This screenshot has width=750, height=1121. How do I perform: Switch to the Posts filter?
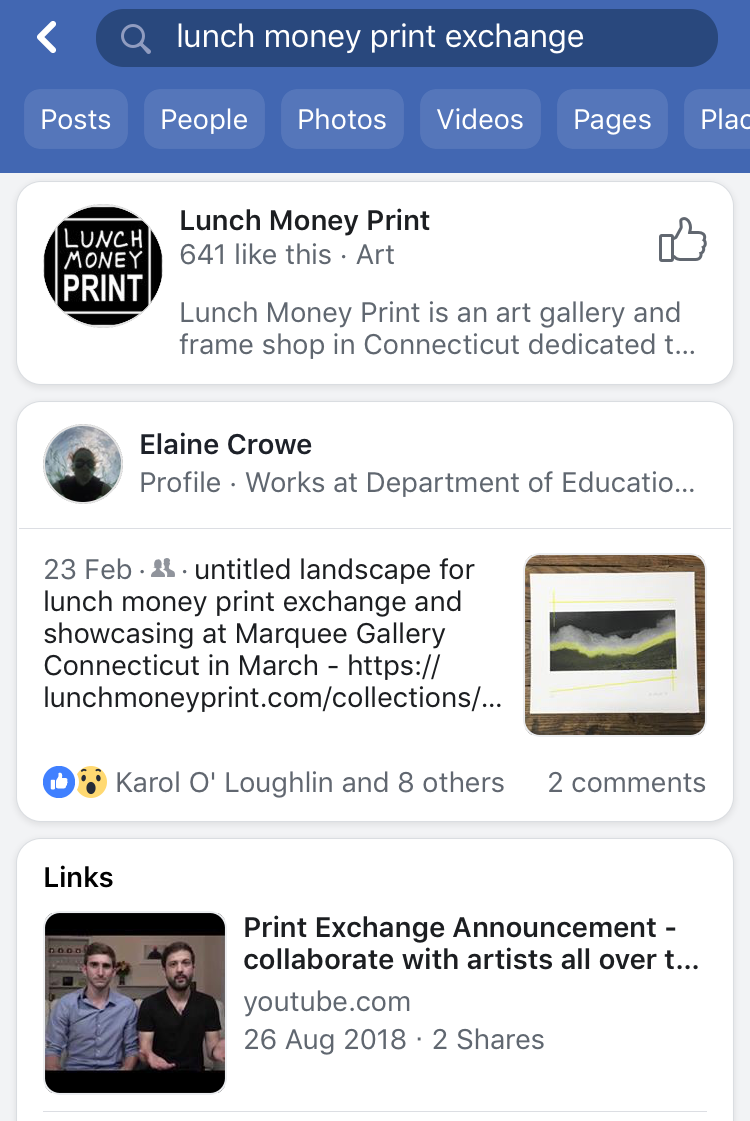point(75,119)
